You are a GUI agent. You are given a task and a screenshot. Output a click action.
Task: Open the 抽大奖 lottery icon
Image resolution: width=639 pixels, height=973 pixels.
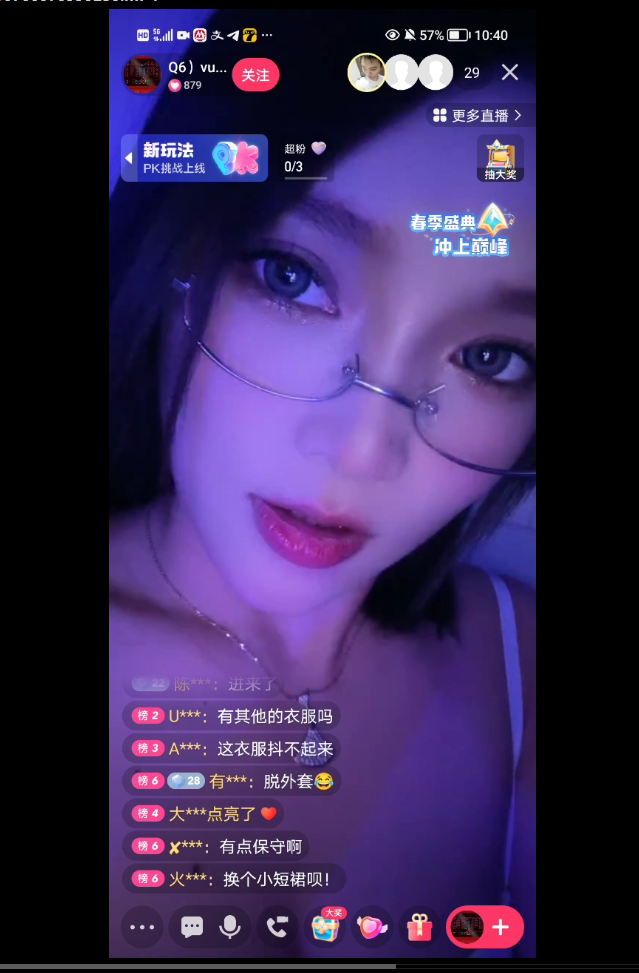pyautogui.click(x=500, y=158)
